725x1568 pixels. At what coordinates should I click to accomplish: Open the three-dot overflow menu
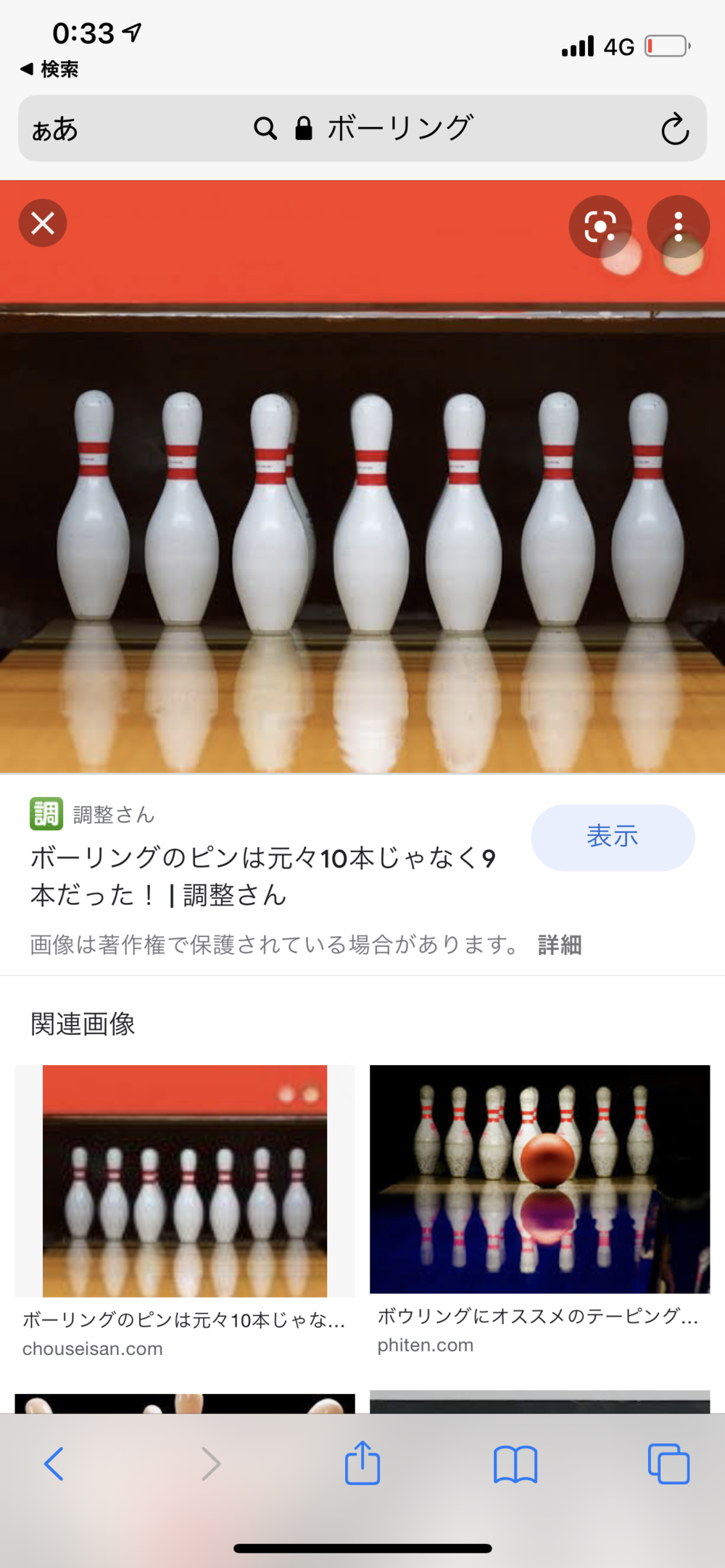(x=678, y=227)
